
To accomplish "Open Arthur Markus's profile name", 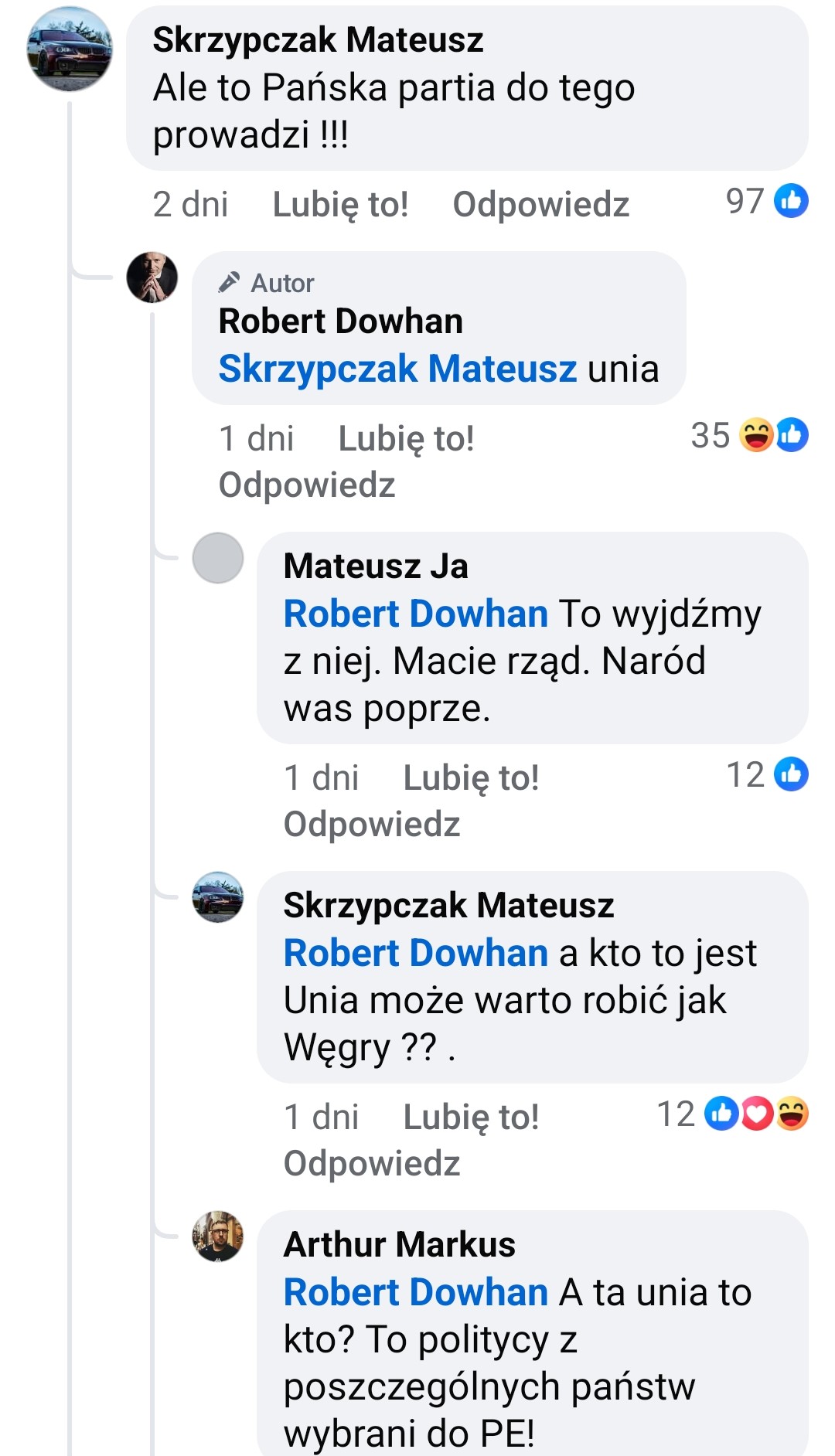I will click(400, 1245).
